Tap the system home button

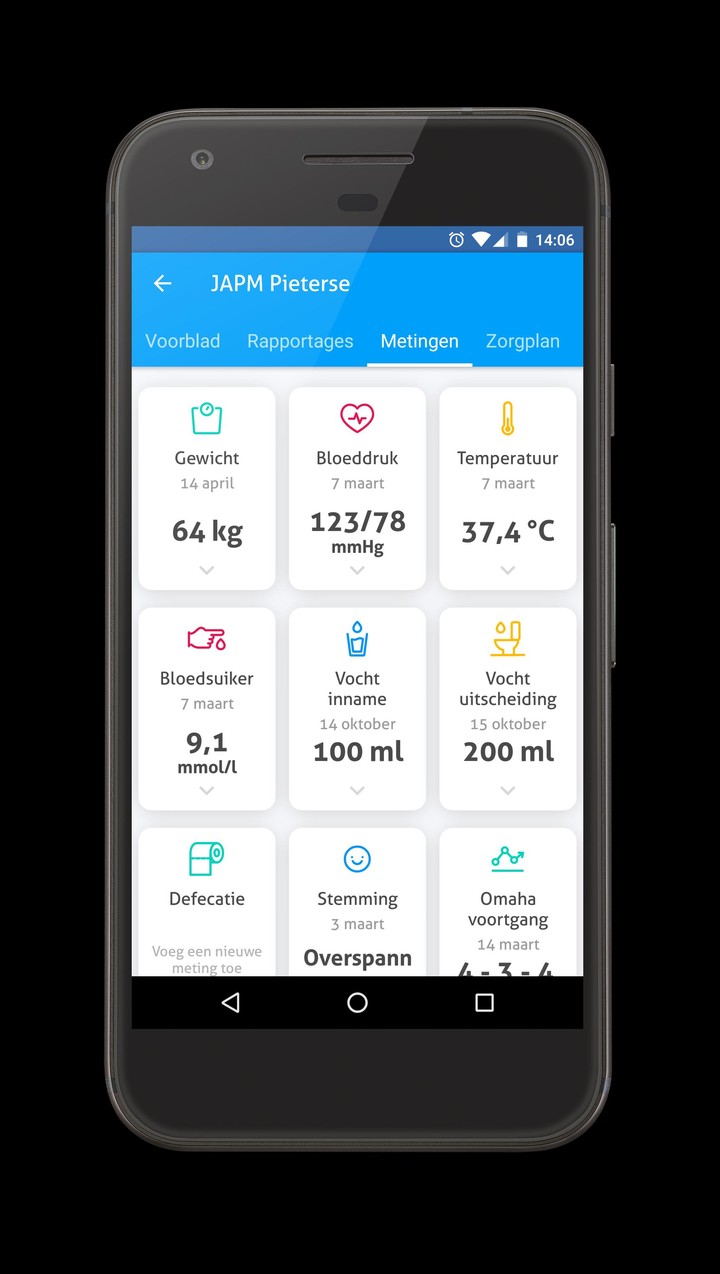pyautogui.click(x=357, y=1003)
